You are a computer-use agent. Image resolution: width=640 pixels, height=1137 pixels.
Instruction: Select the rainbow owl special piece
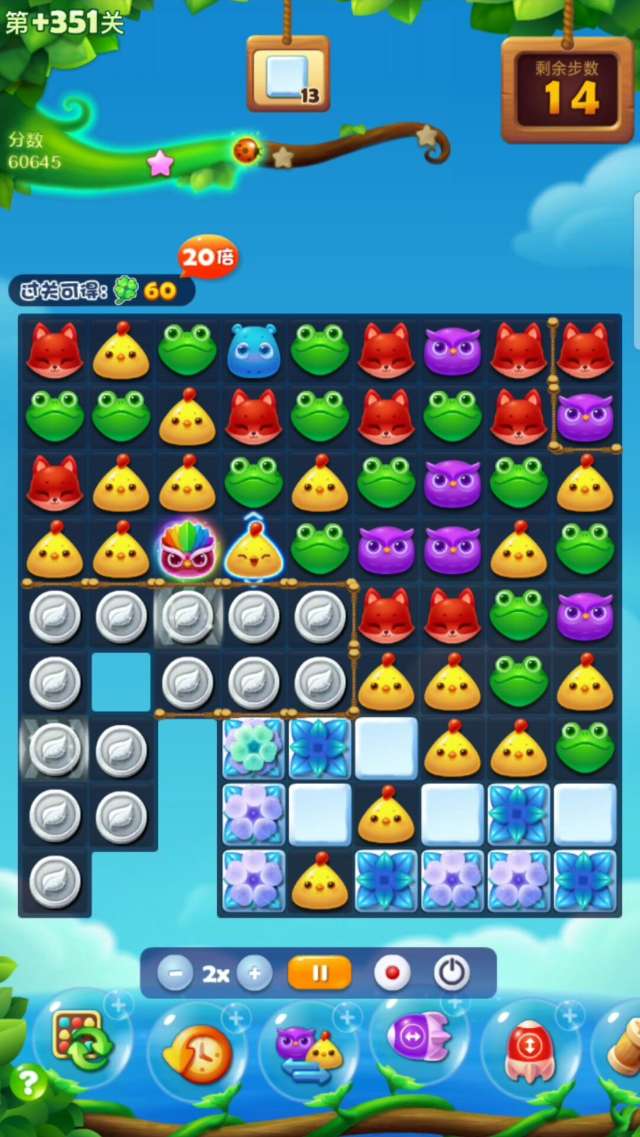point(187,550)
